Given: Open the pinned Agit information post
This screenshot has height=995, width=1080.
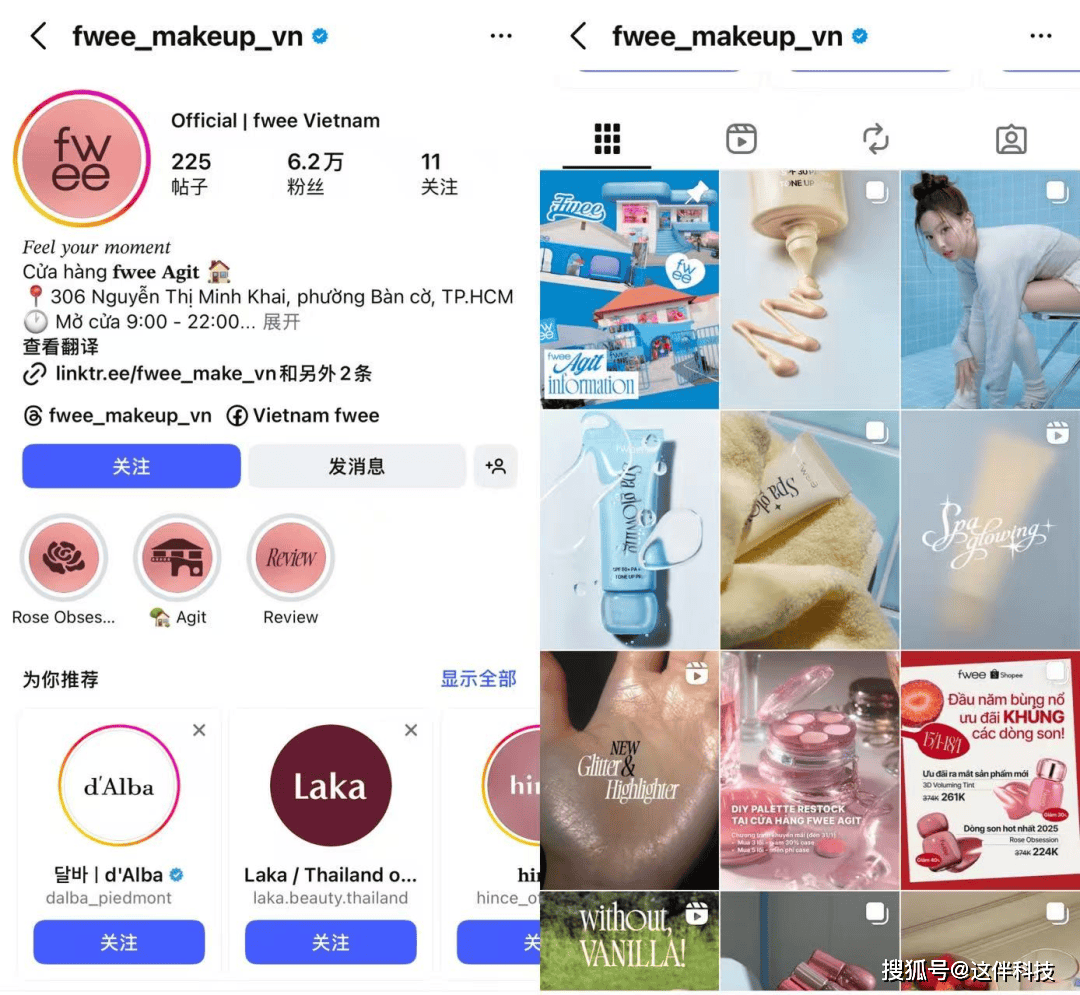Looking at the screenshot, I should (630, 289).
